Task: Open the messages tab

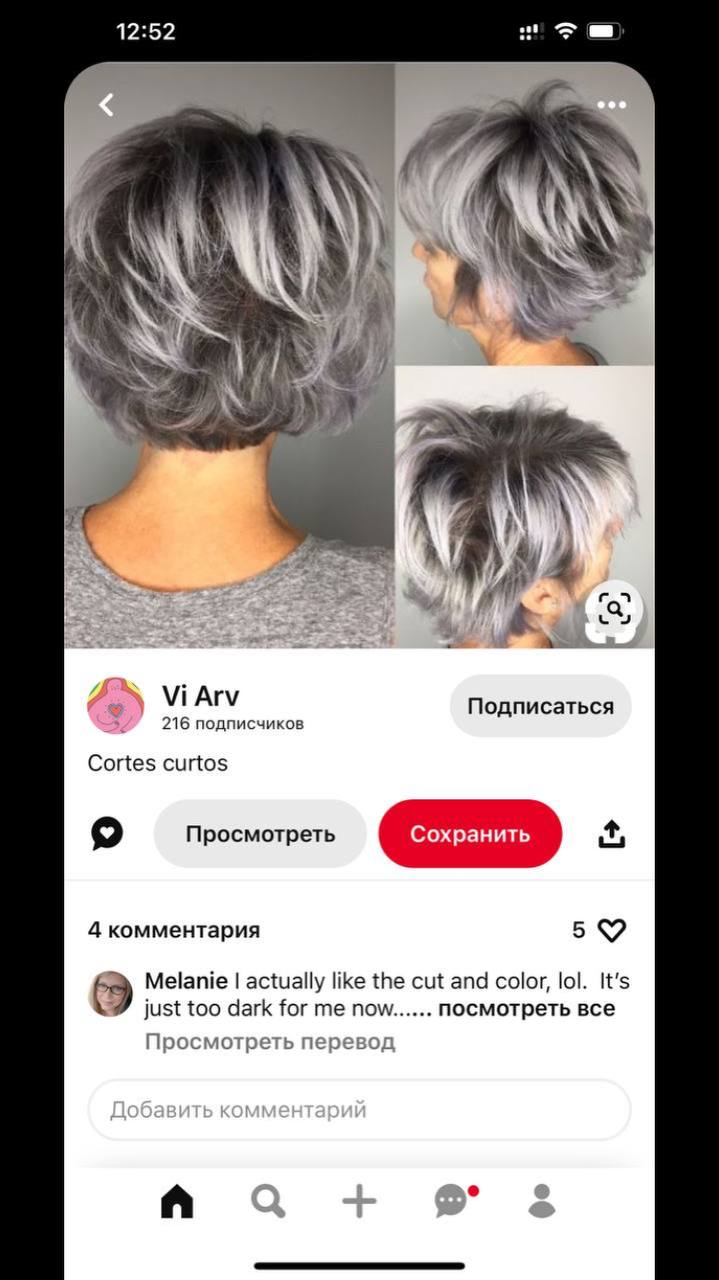Action: point(452,1200)
